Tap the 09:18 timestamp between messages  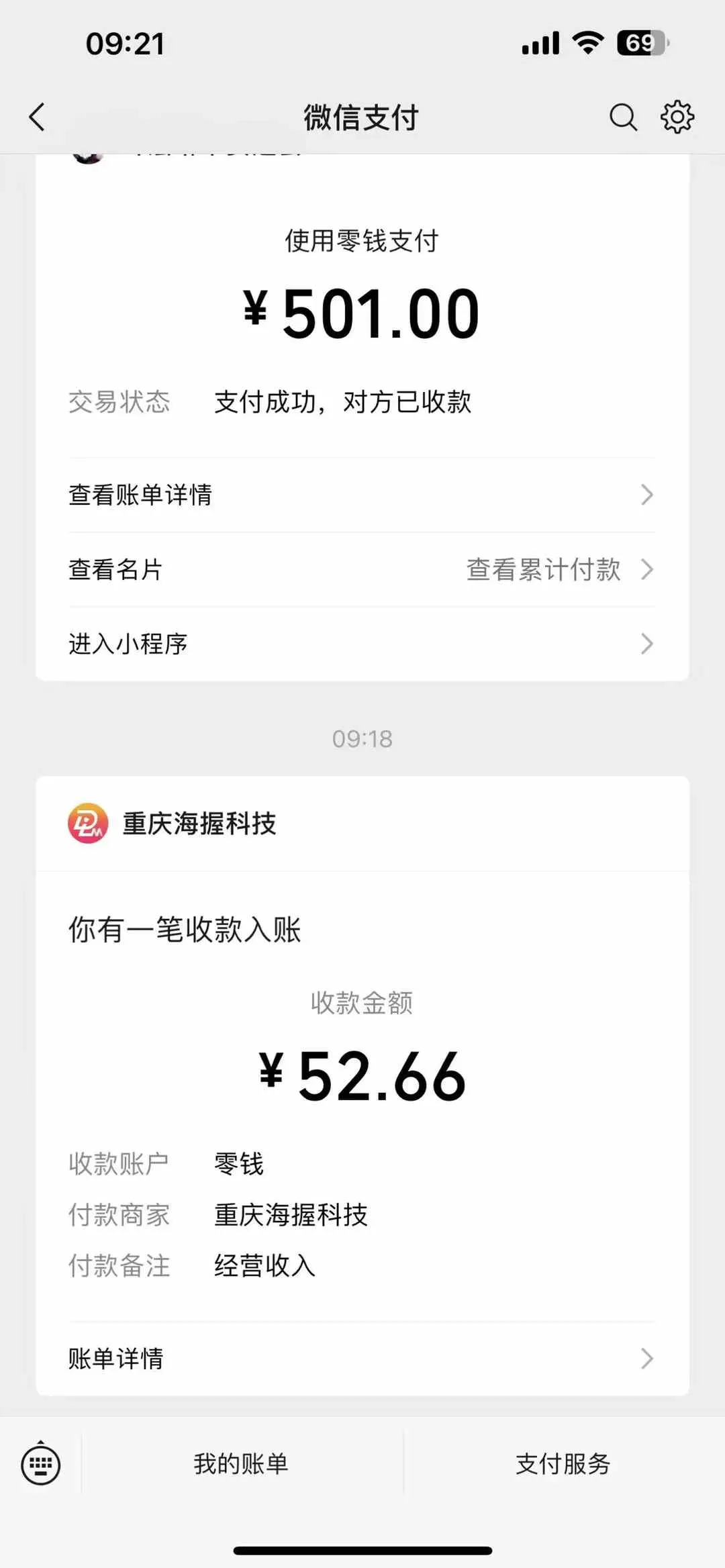pyautogui.click(x=362, y=739)
